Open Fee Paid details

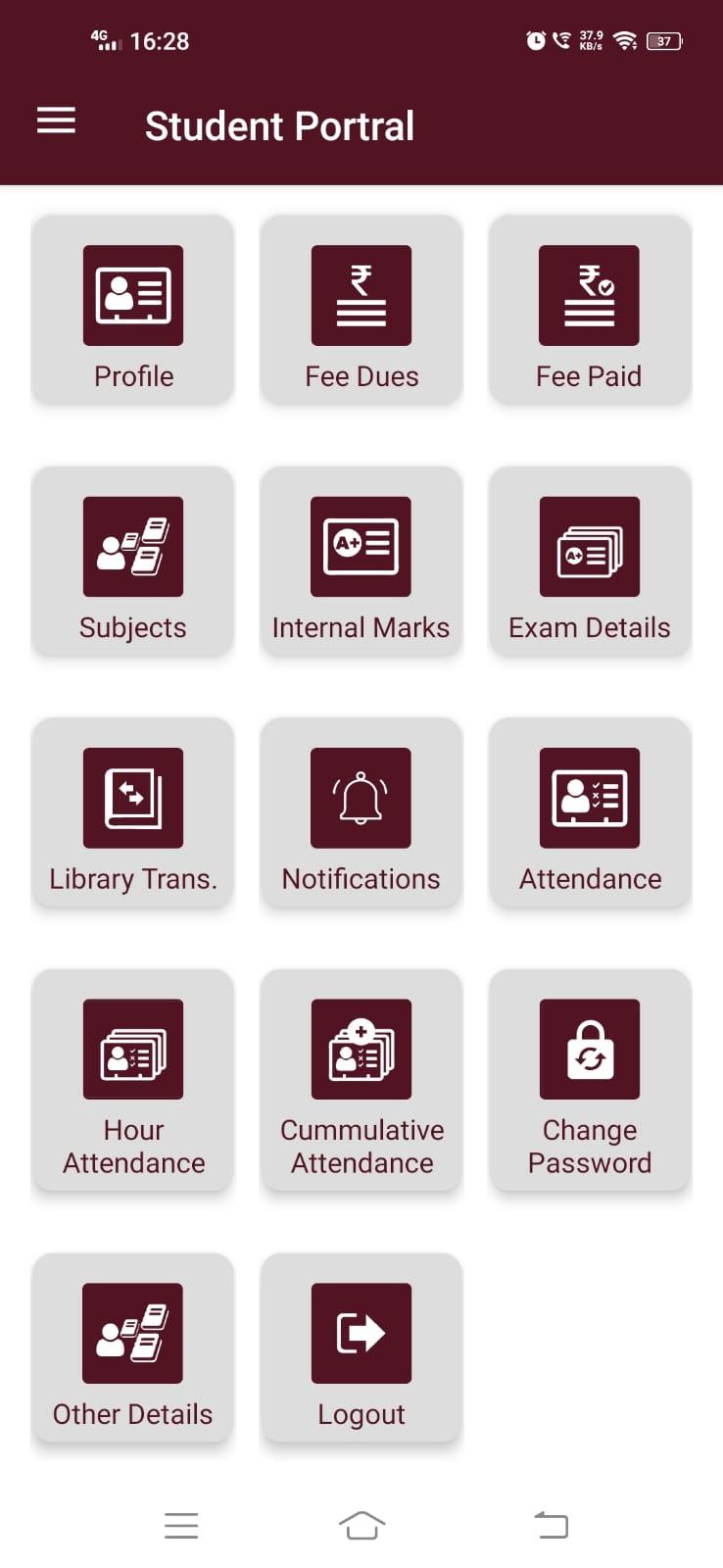[589, 294]
